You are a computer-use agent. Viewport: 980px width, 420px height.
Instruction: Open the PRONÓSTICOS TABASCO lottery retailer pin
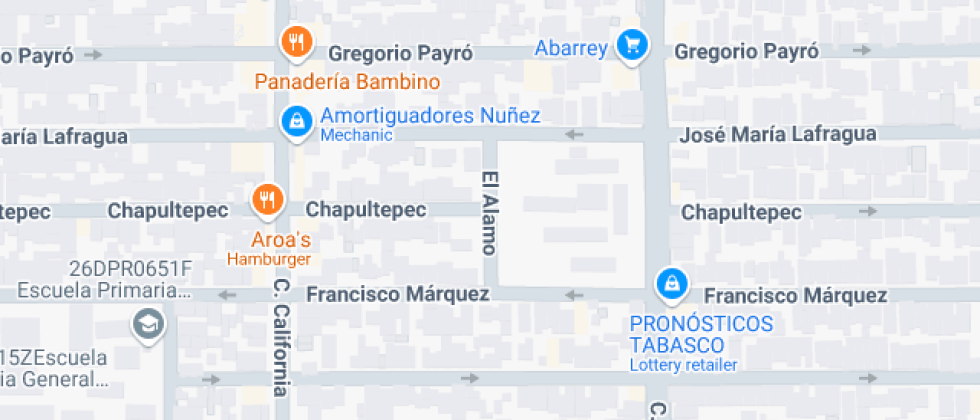(x=671, y=285)
